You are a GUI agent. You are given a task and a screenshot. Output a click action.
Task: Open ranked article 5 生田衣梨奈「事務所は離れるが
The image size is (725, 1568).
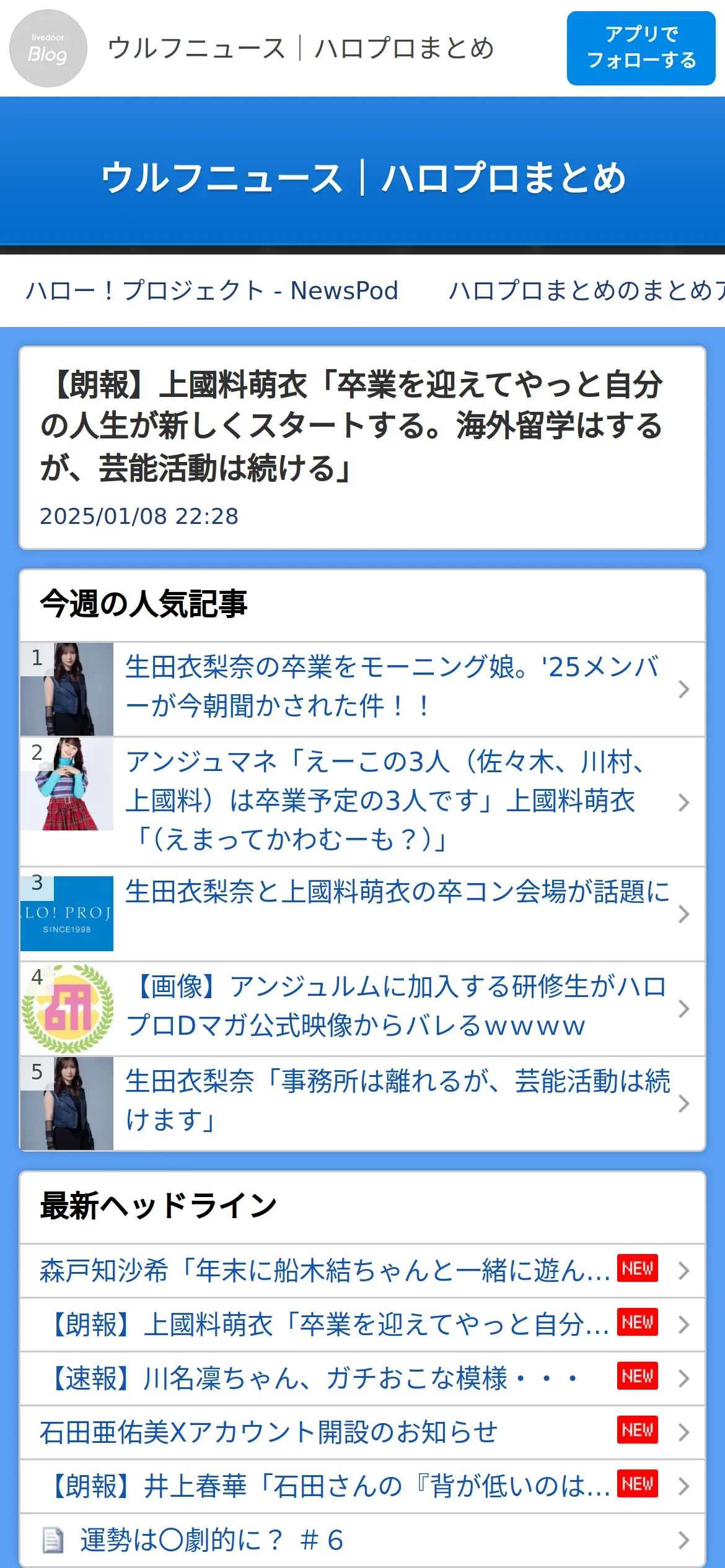tap(362, 1104)
